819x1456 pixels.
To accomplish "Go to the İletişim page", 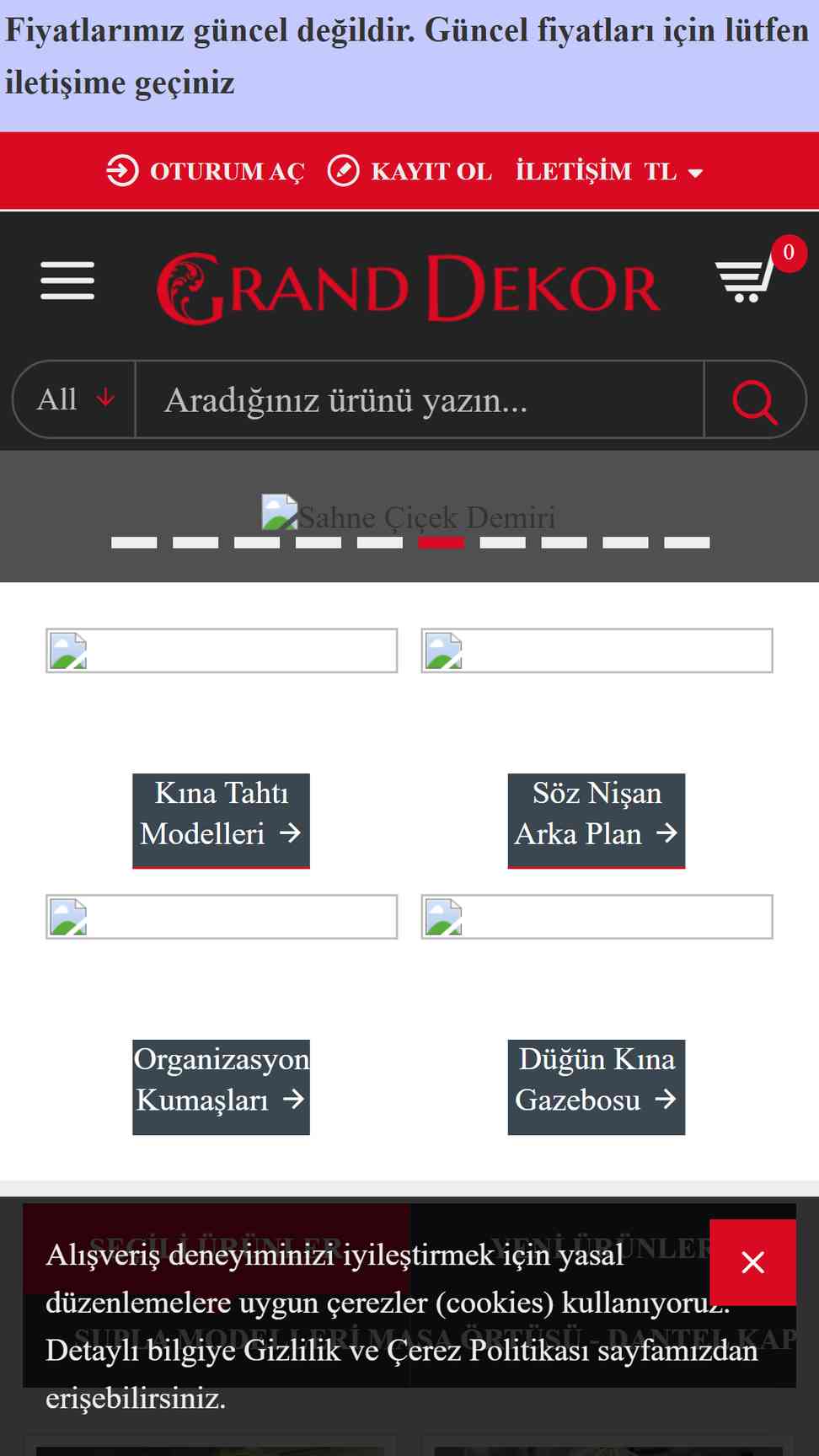I will tap(573, 171).
